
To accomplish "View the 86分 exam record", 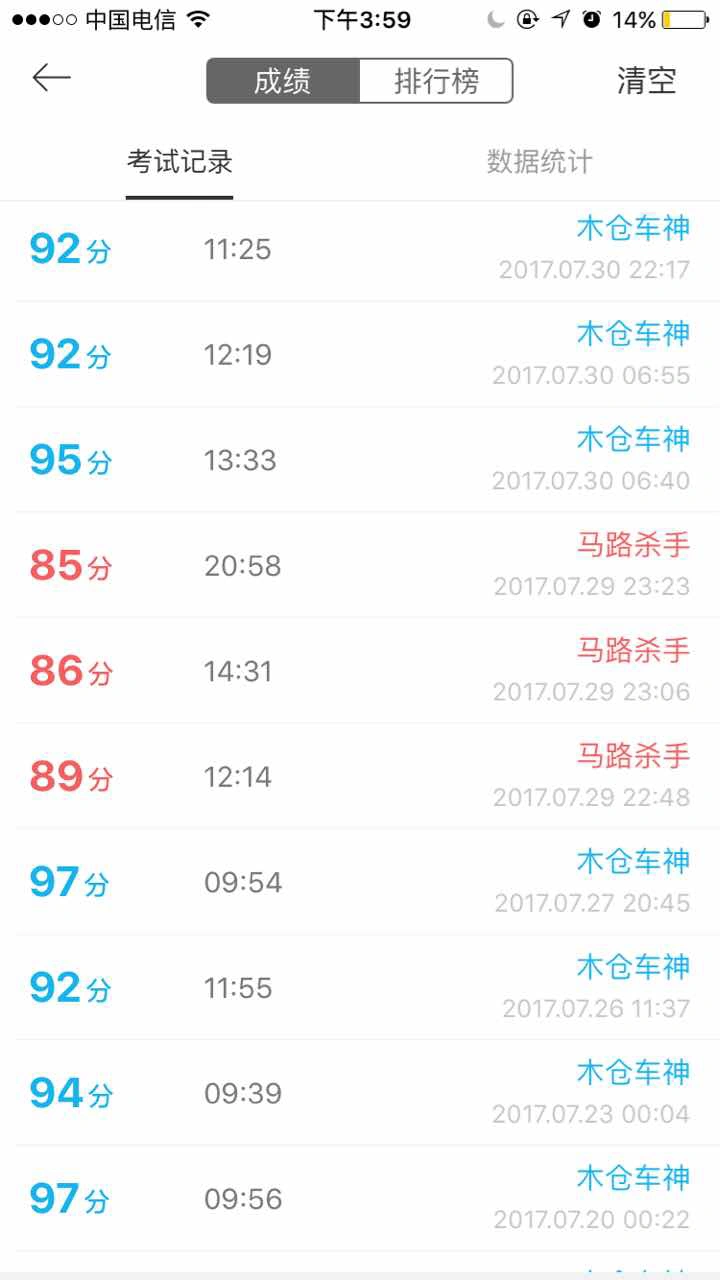I will [360, 671].
